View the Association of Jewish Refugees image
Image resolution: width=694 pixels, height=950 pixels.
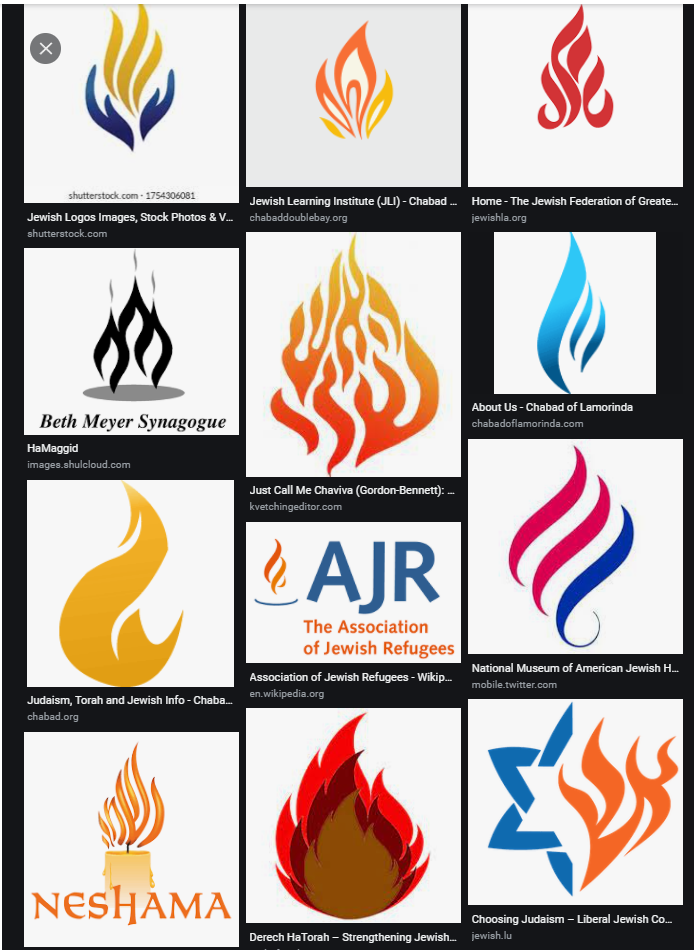(353, 592)
